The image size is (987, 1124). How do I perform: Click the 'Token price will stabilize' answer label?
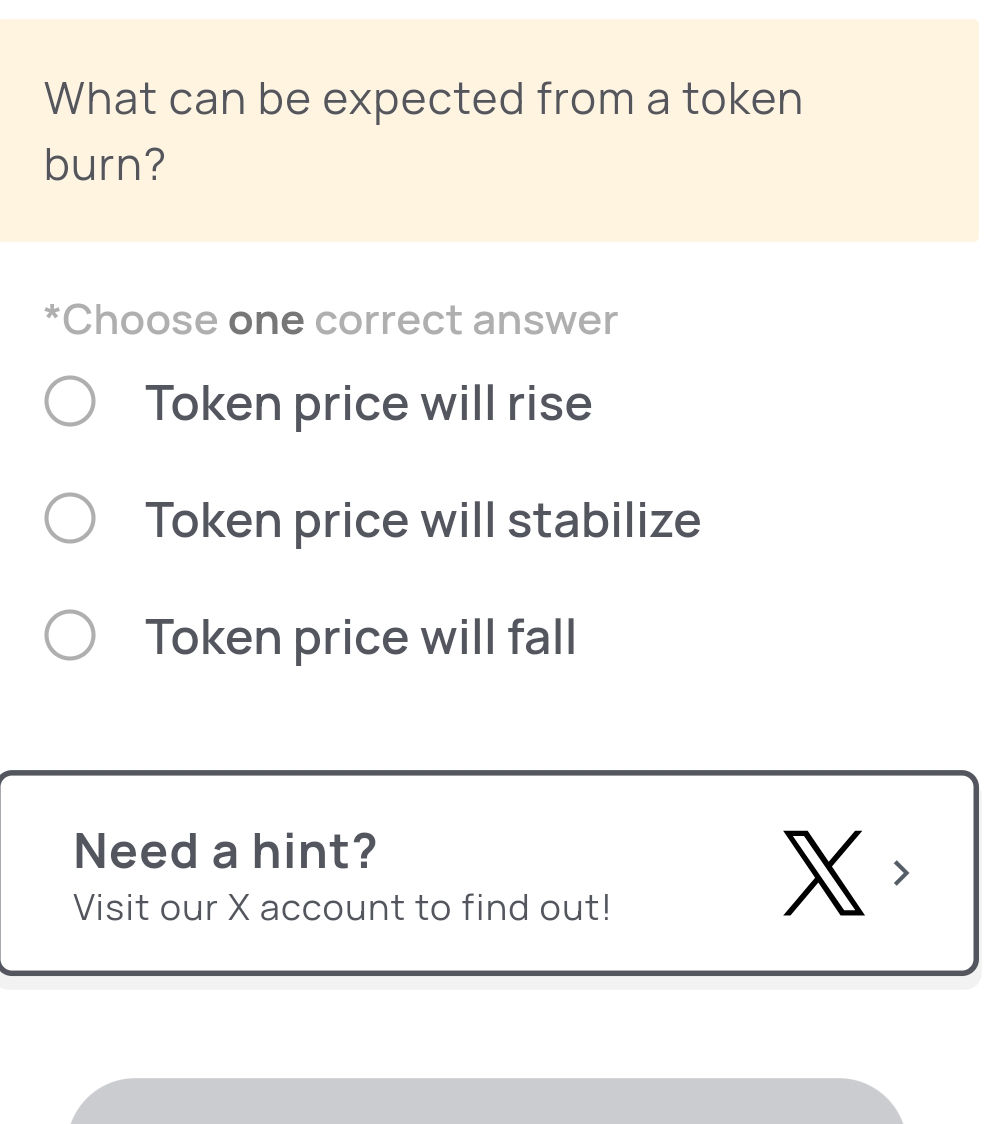tap(422, 519)
